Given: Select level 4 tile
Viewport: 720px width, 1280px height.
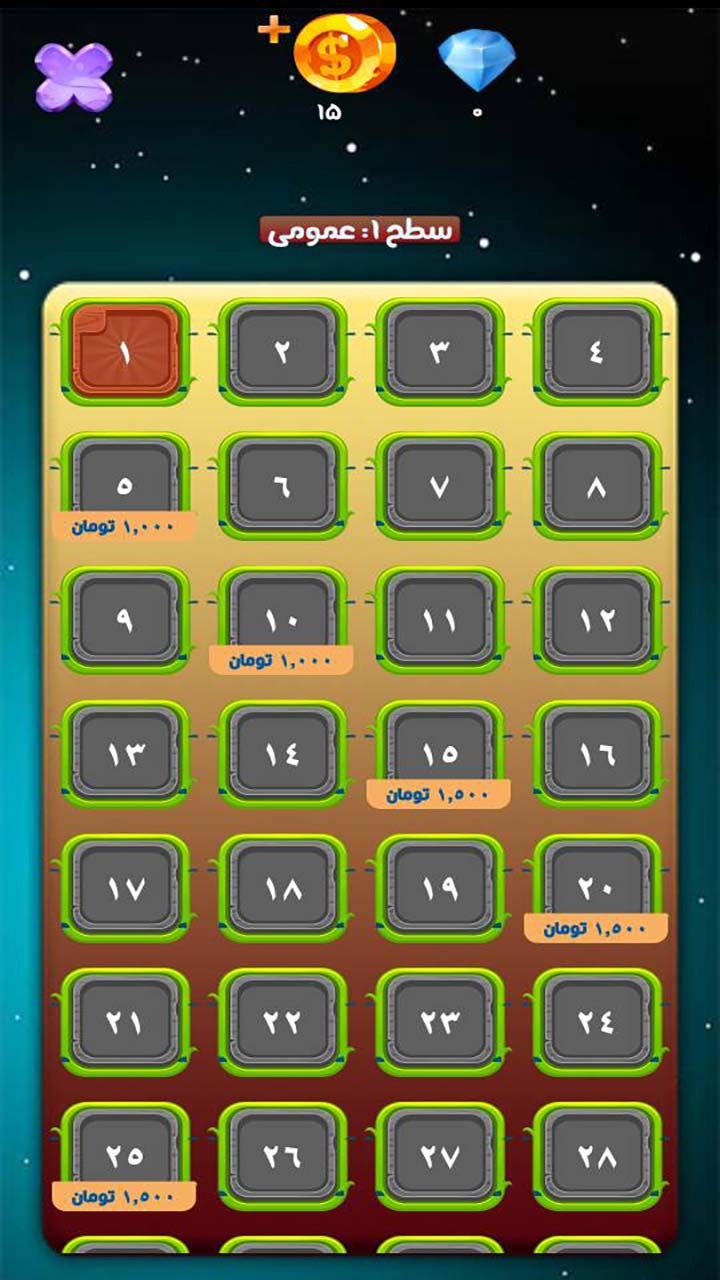Looking at the screenshot, I should click(597, 352).
